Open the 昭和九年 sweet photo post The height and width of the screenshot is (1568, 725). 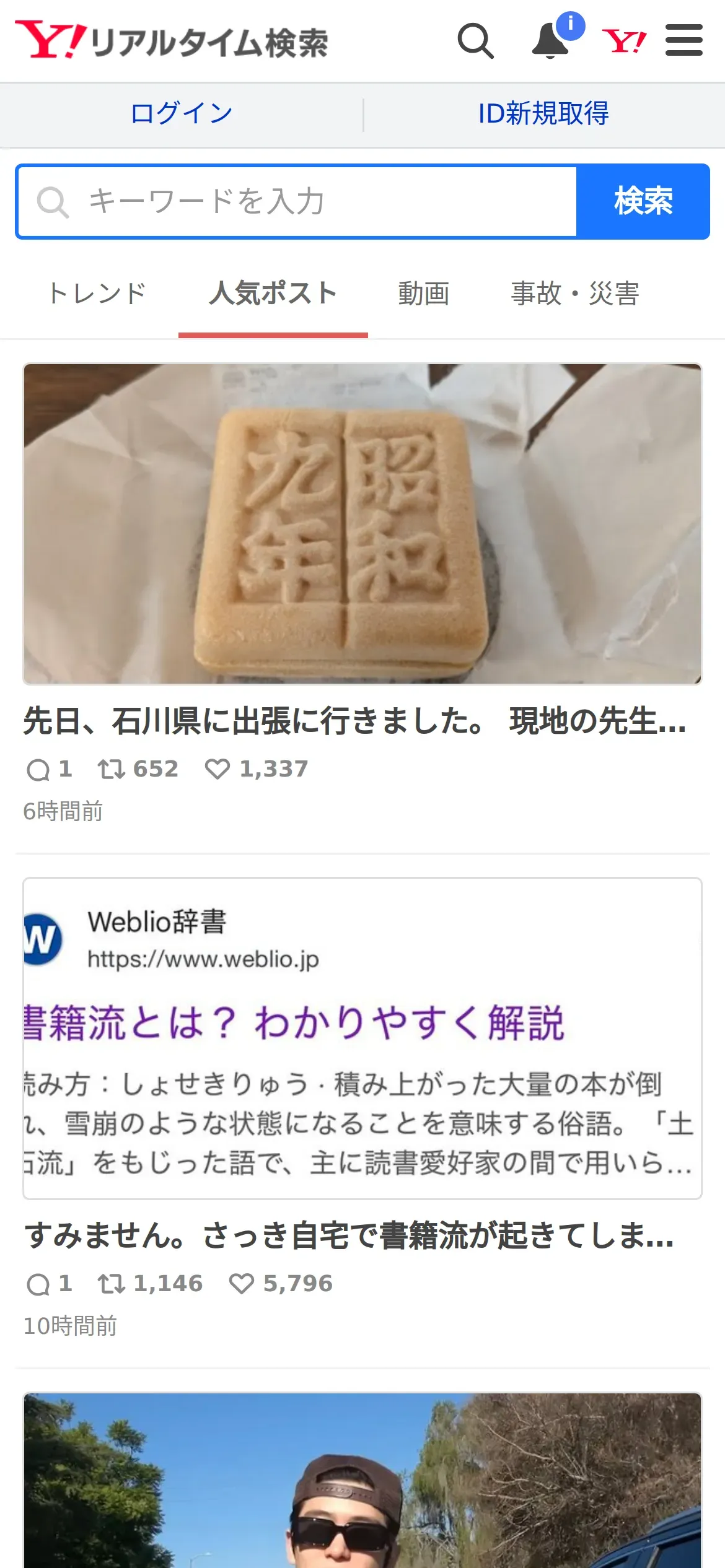pos(362,523)
